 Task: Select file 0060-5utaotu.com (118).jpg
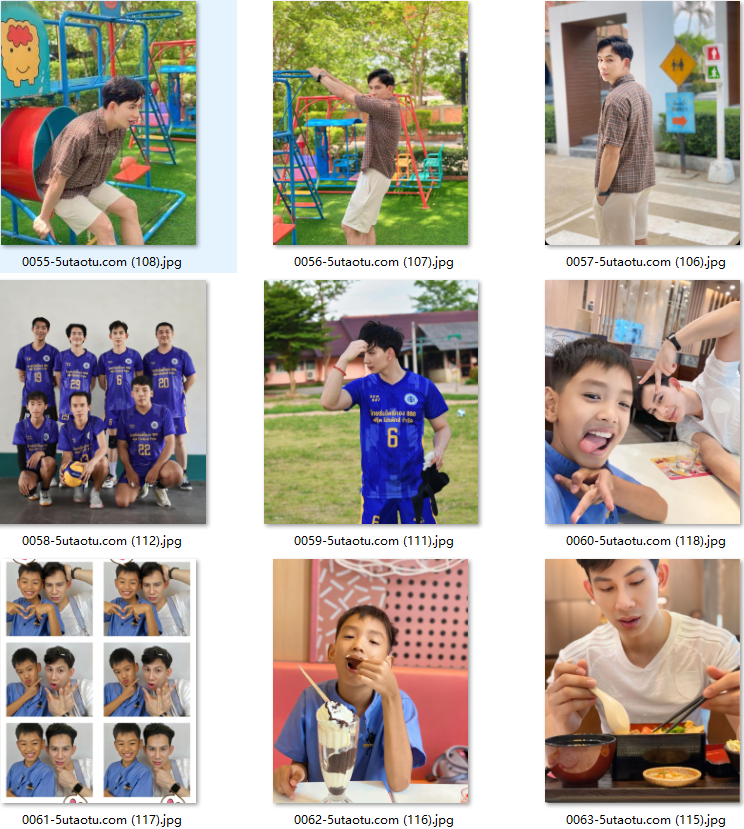pyautogui.click(x=644, y=402)
